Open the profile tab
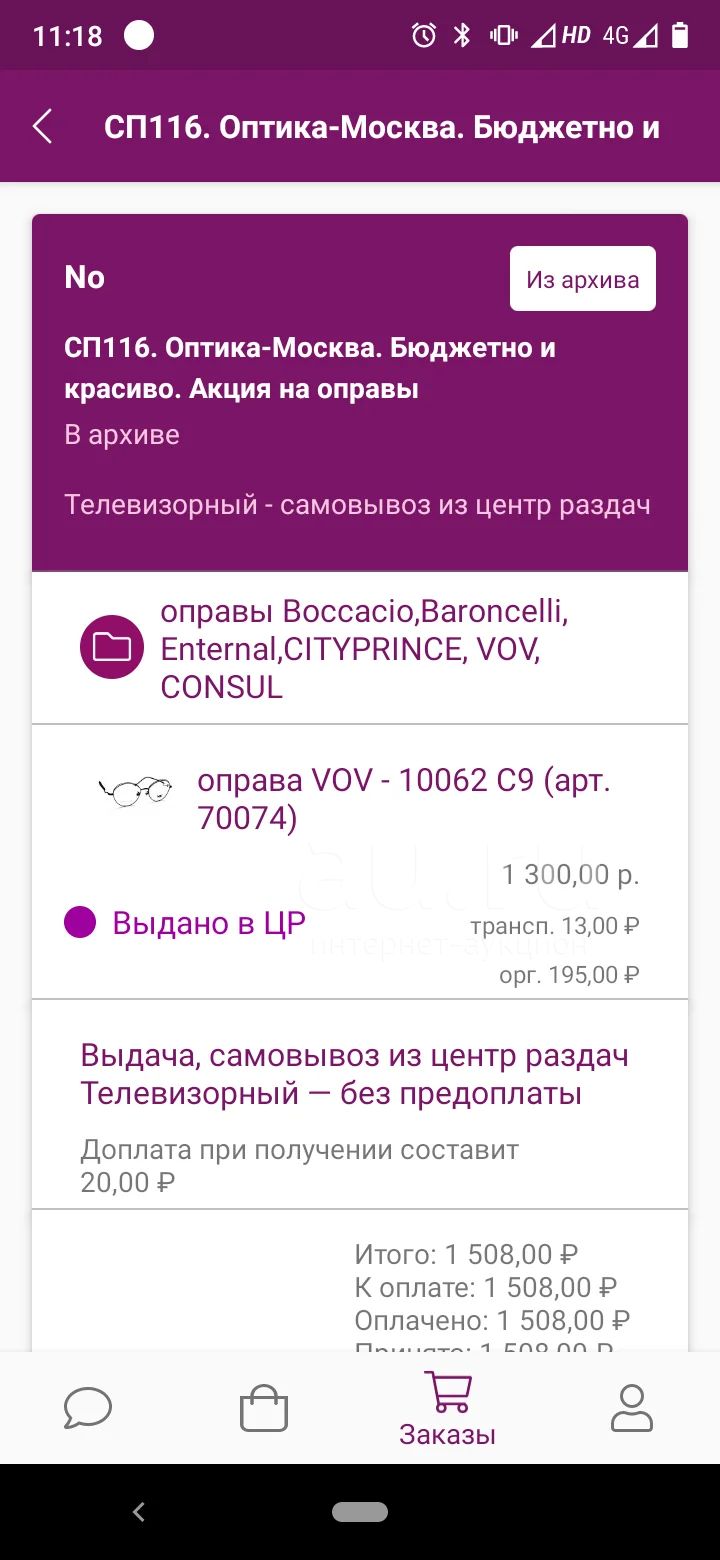Screen dimensions: 720x1560 point(632,1408)
